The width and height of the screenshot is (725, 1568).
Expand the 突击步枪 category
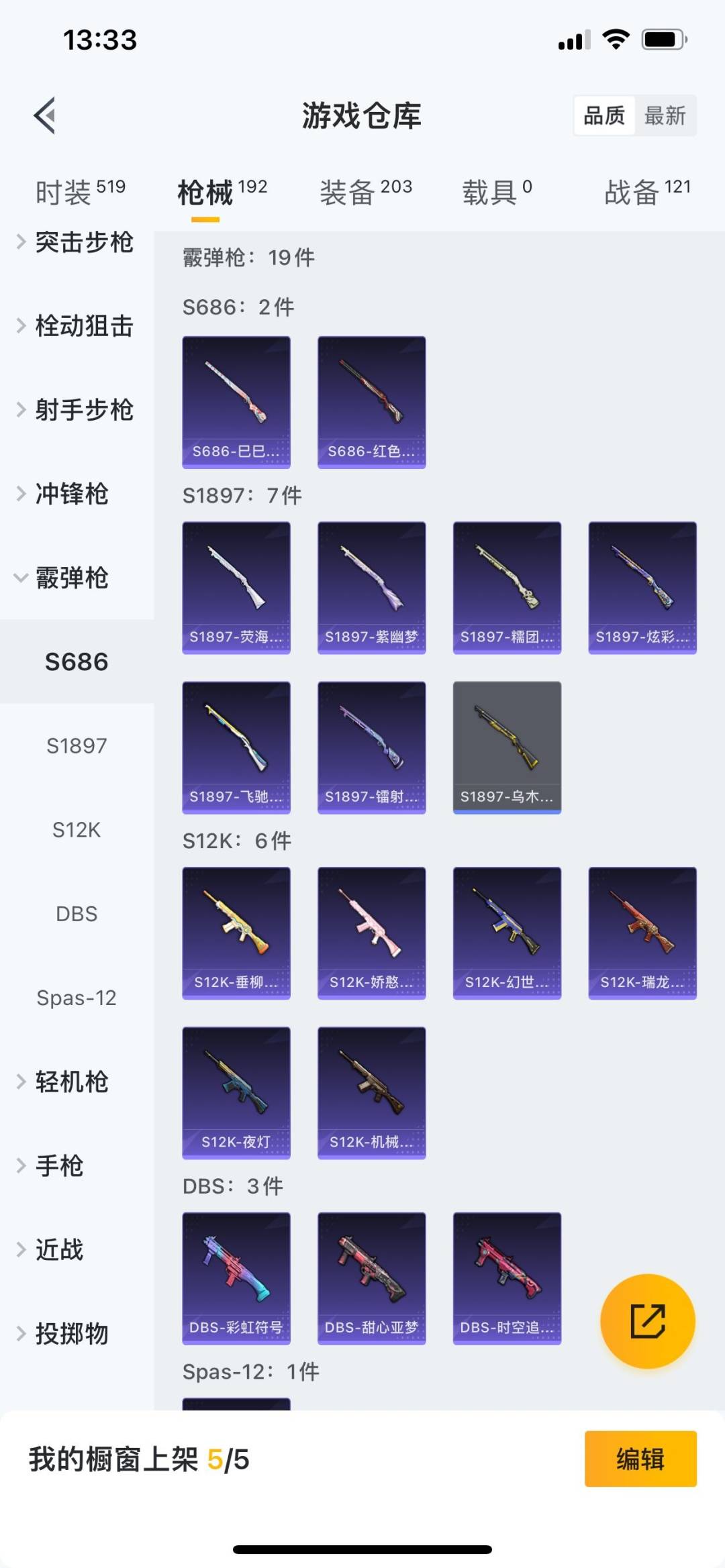76,242
